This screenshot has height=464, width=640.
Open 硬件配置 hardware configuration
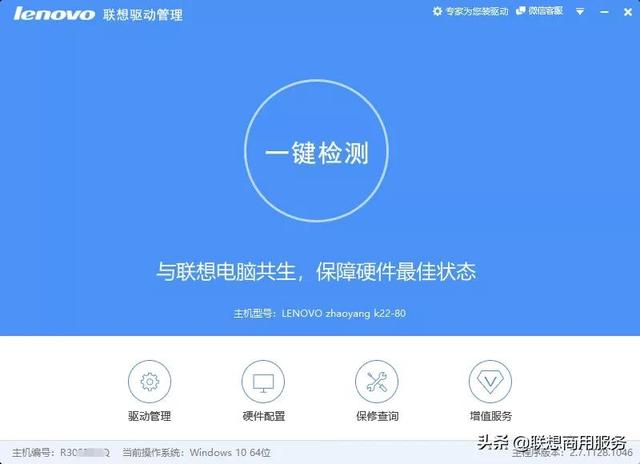[x=263, y=381]
